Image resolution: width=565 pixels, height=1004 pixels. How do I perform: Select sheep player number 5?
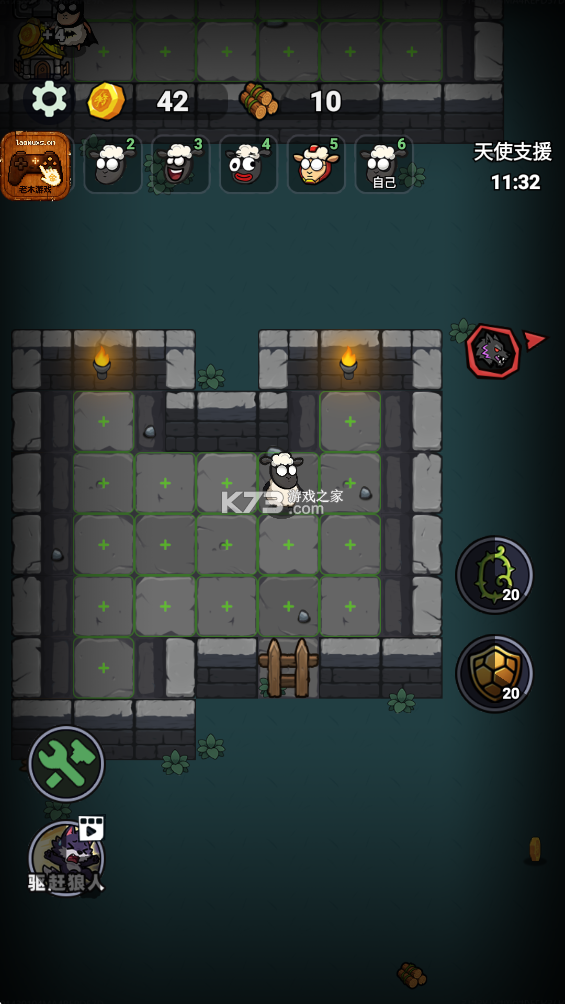coord(316,164)
